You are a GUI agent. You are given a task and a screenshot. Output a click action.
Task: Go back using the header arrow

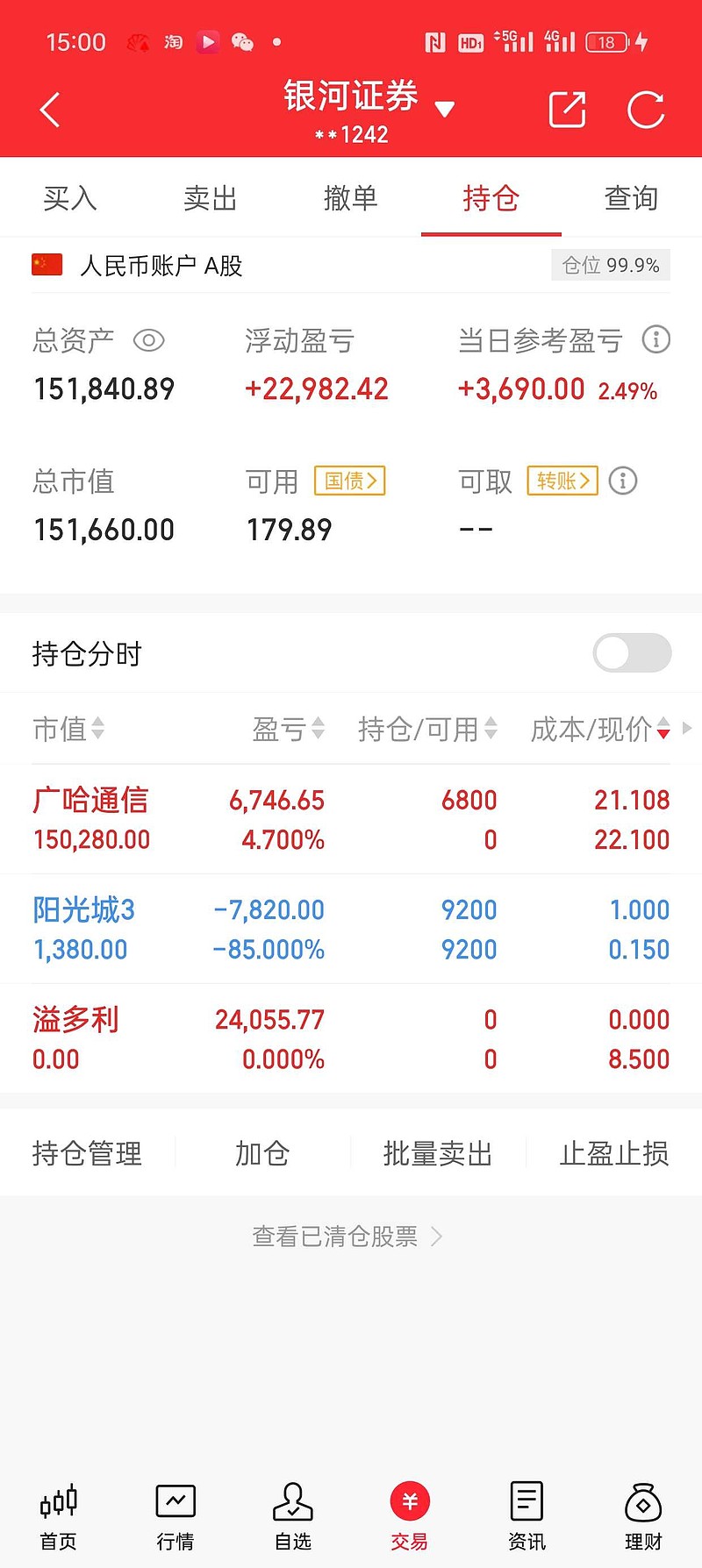click(x=50, y=110)
